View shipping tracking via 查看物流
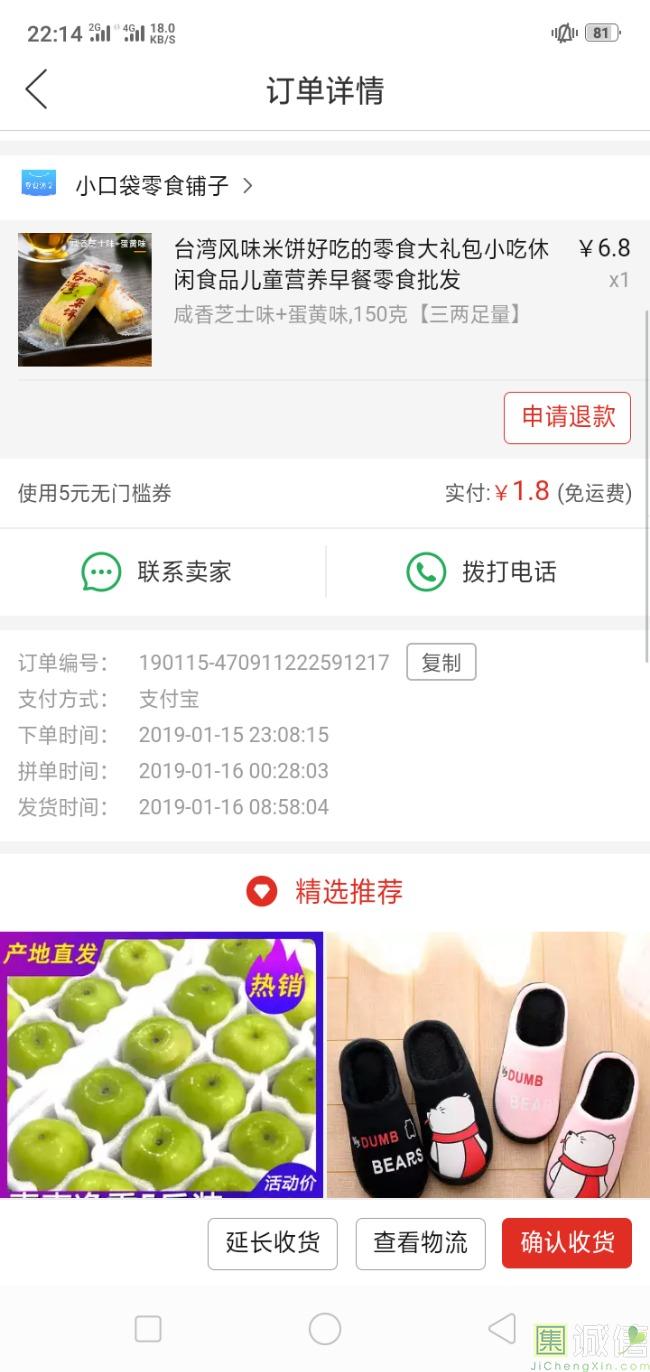The image size is (650, 1372). pyautogui.click(x=420, y=1243)
